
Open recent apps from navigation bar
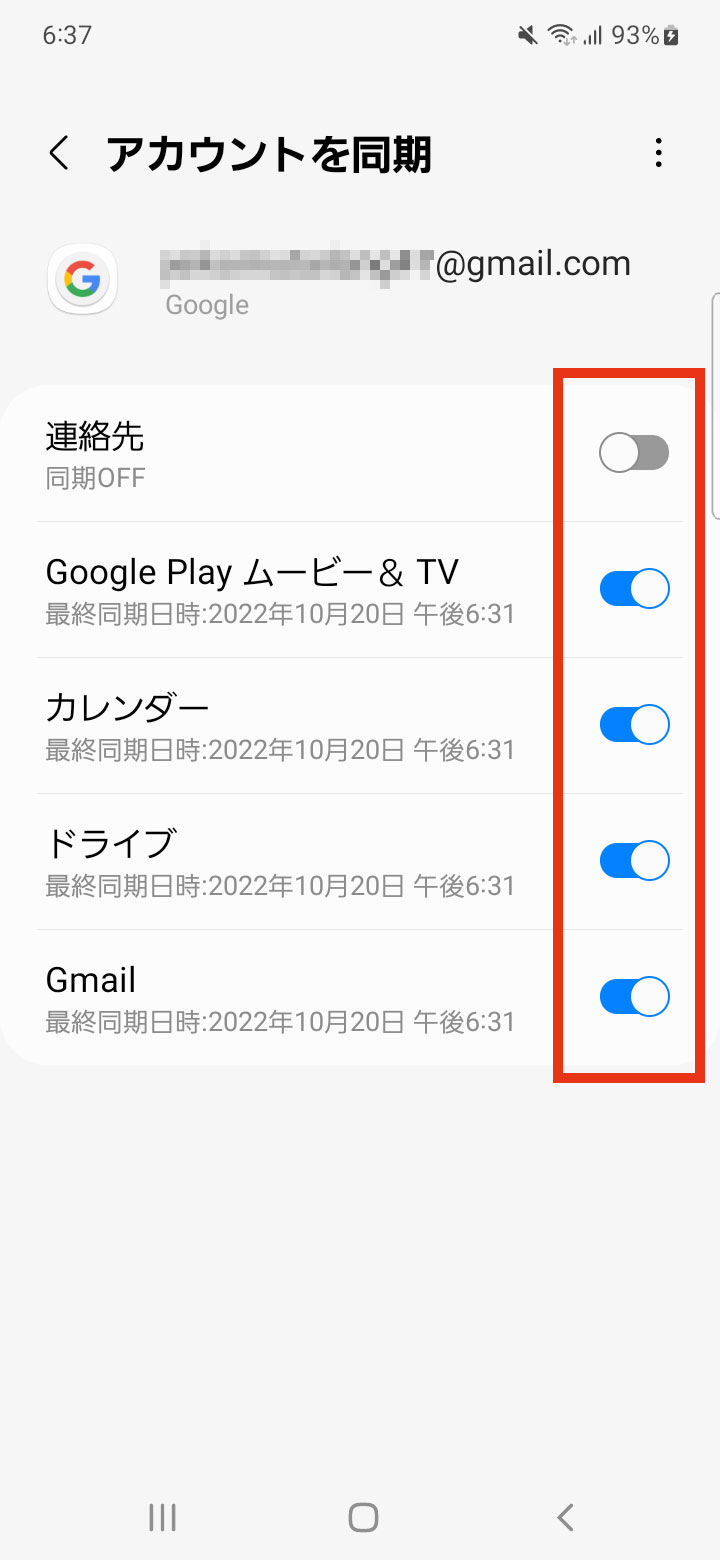162,1517
